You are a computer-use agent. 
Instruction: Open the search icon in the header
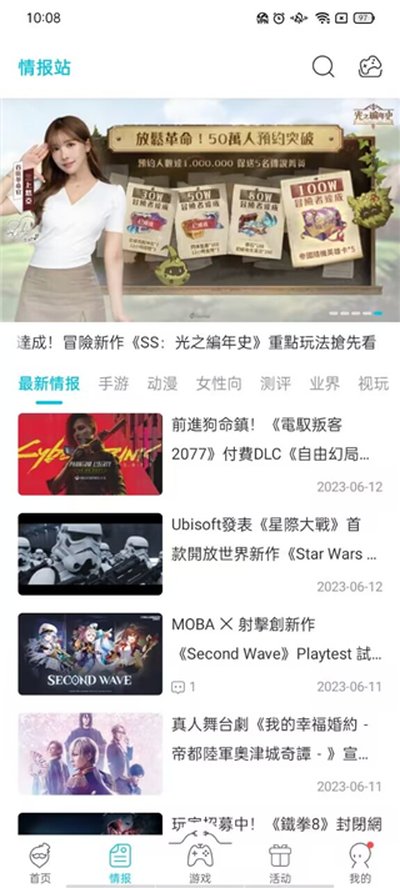(x=323, y=67)
